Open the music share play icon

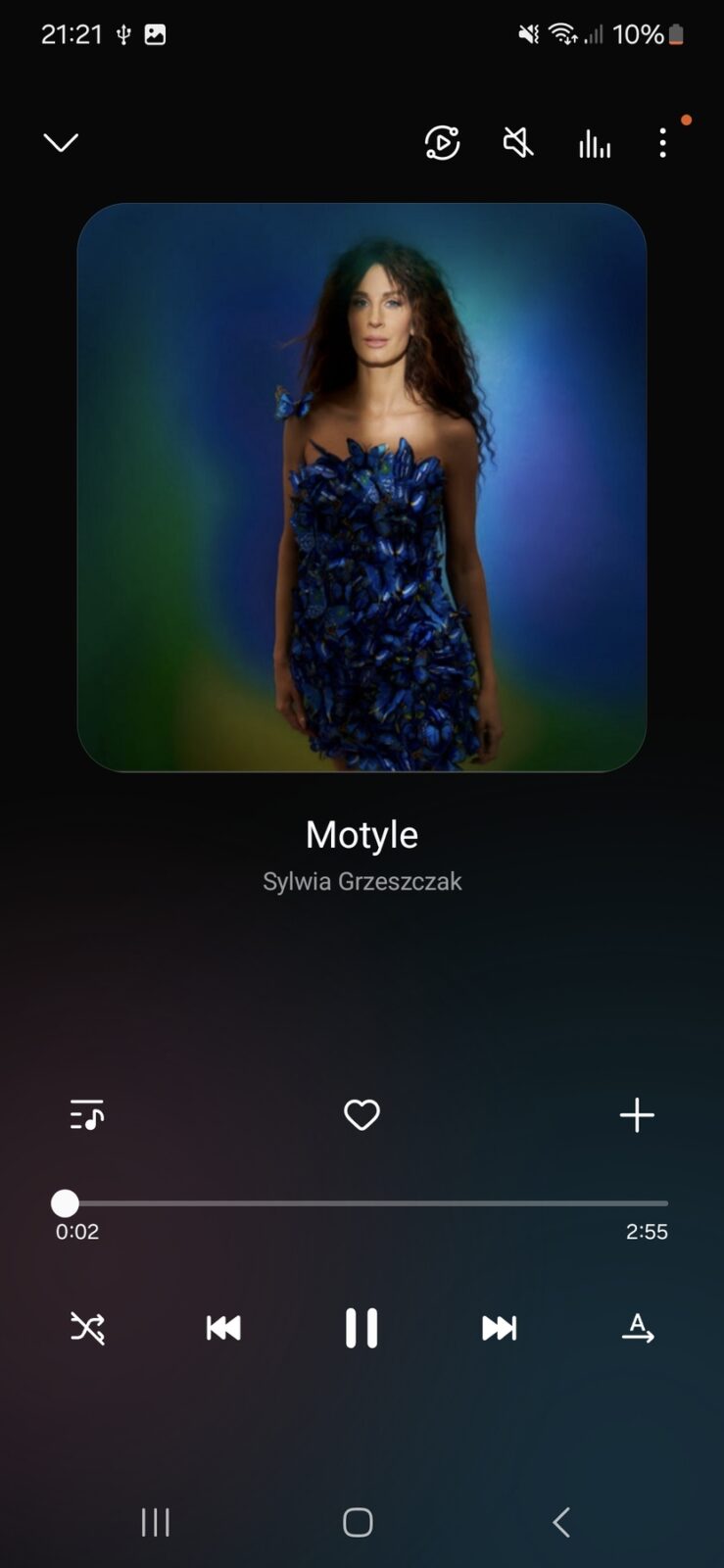[x=442, y=143]
